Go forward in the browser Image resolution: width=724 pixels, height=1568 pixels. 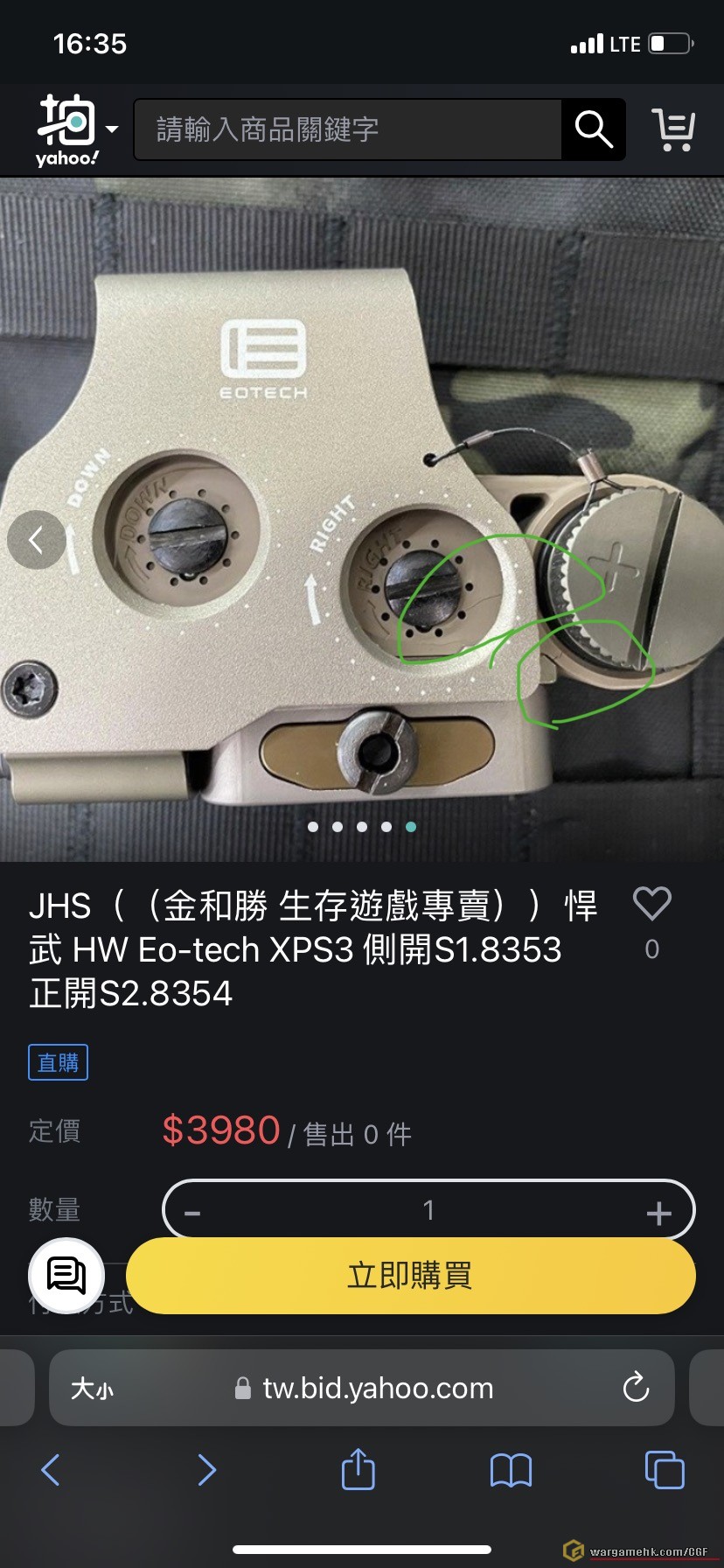(x=206, y=1470)
